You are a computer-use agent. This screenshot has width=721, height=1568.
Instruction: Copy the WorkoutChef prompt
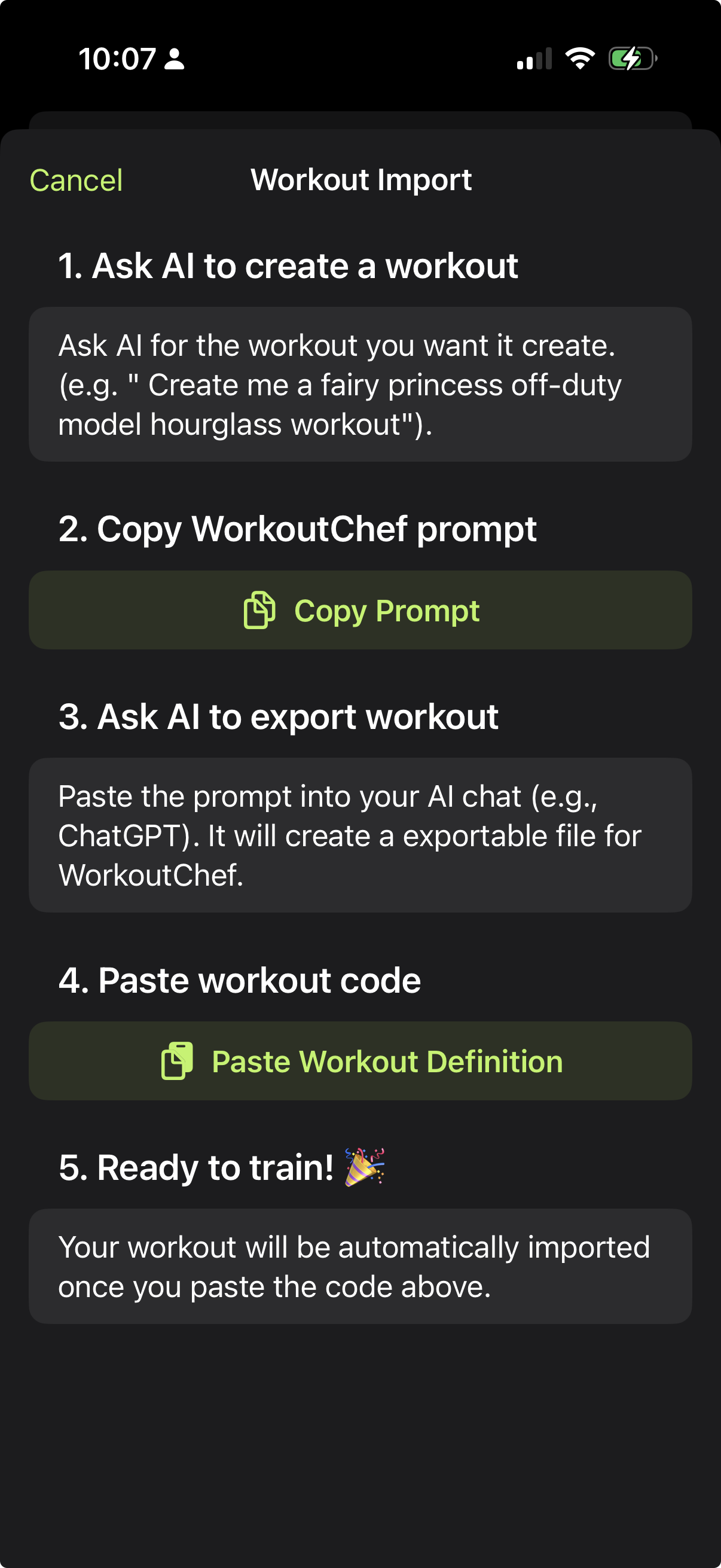pos(360,610)
